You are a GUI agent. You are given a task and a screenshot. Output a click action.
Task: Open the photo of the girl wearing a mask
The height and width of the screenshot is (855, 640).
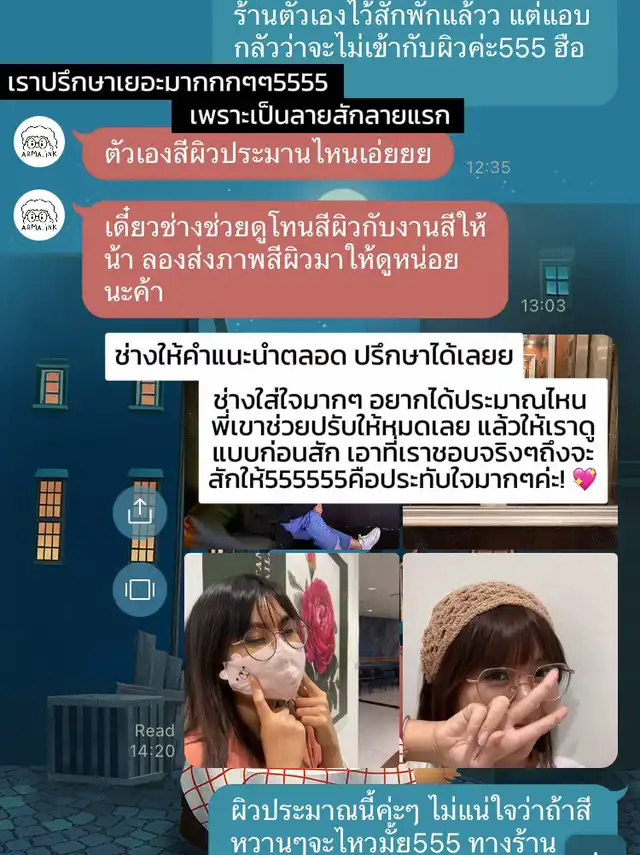291,660
